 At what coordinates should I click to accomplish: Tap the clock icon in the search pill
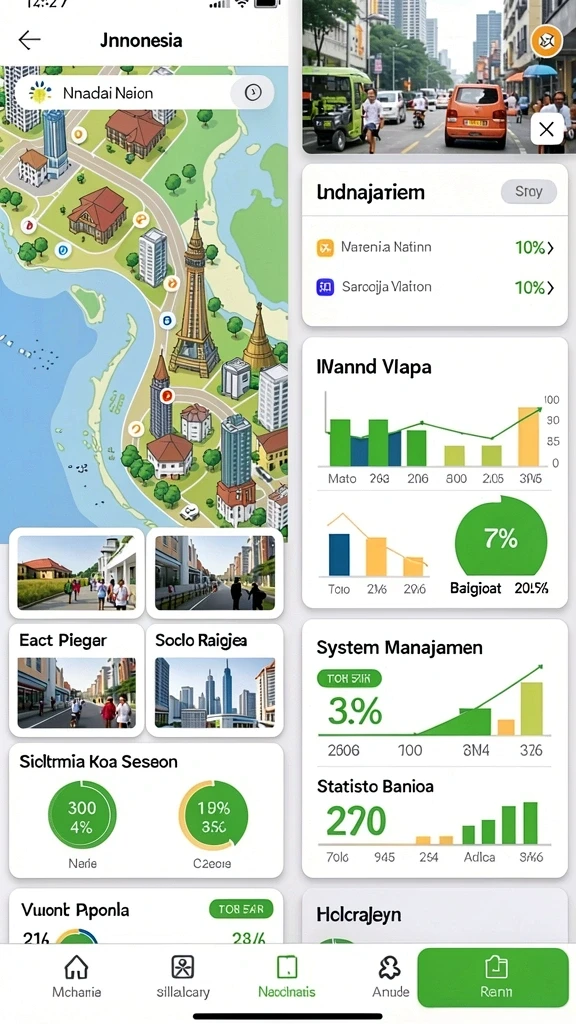[253, 93]
